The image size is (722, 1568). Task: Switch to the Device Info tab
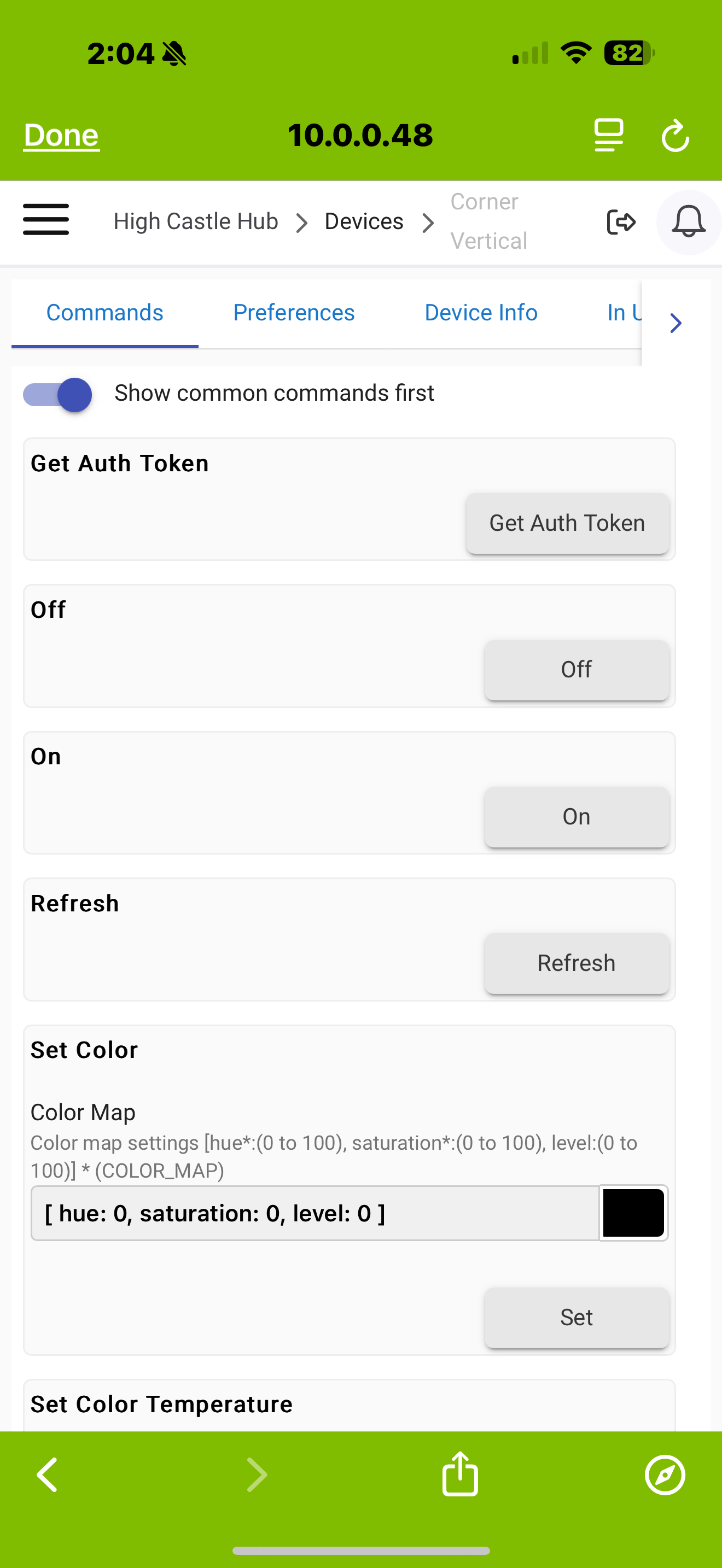[x=481, y=313]
